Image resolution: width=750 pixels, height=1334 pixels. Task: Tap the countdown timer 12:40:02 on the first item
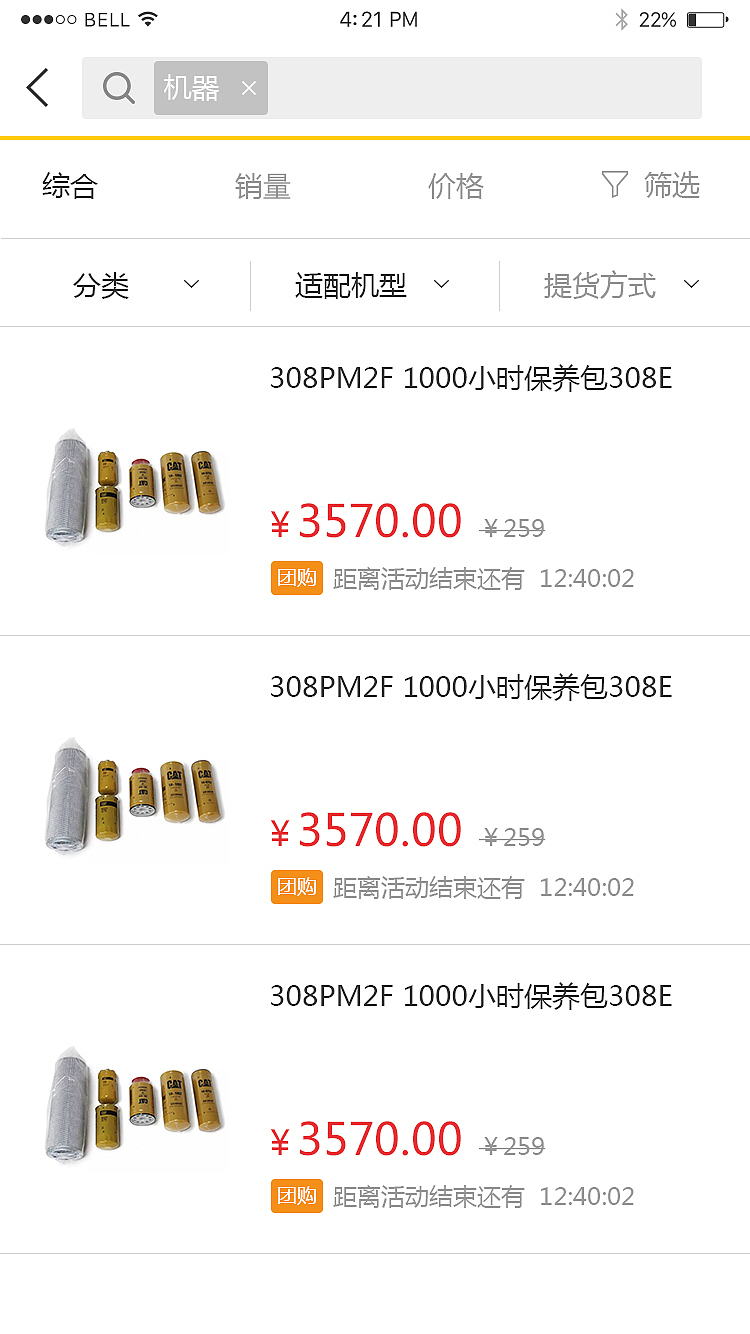pyautogui.click(x=587, y=578)
